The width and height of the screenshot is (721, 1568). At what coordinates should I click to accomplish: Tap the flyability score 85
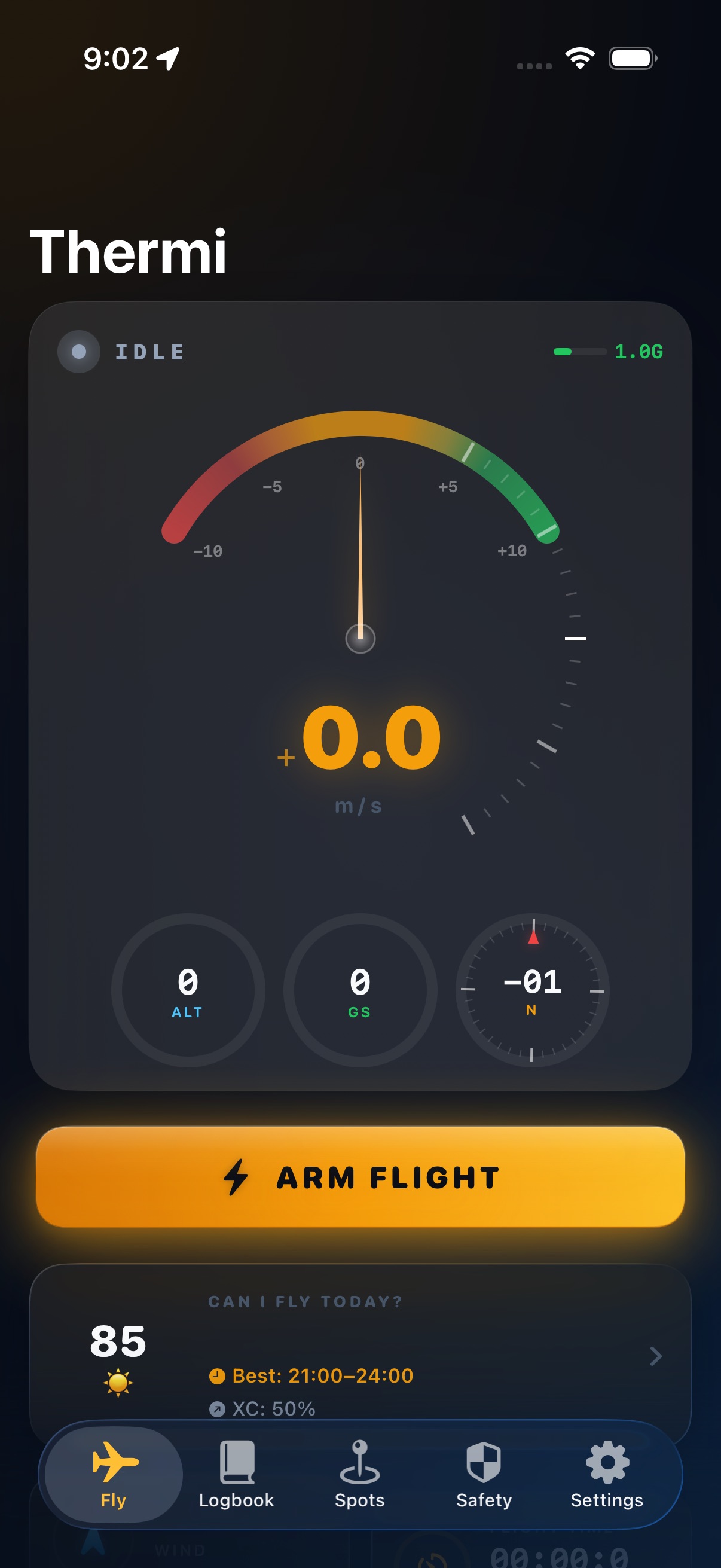click(x=117, y=1341)
